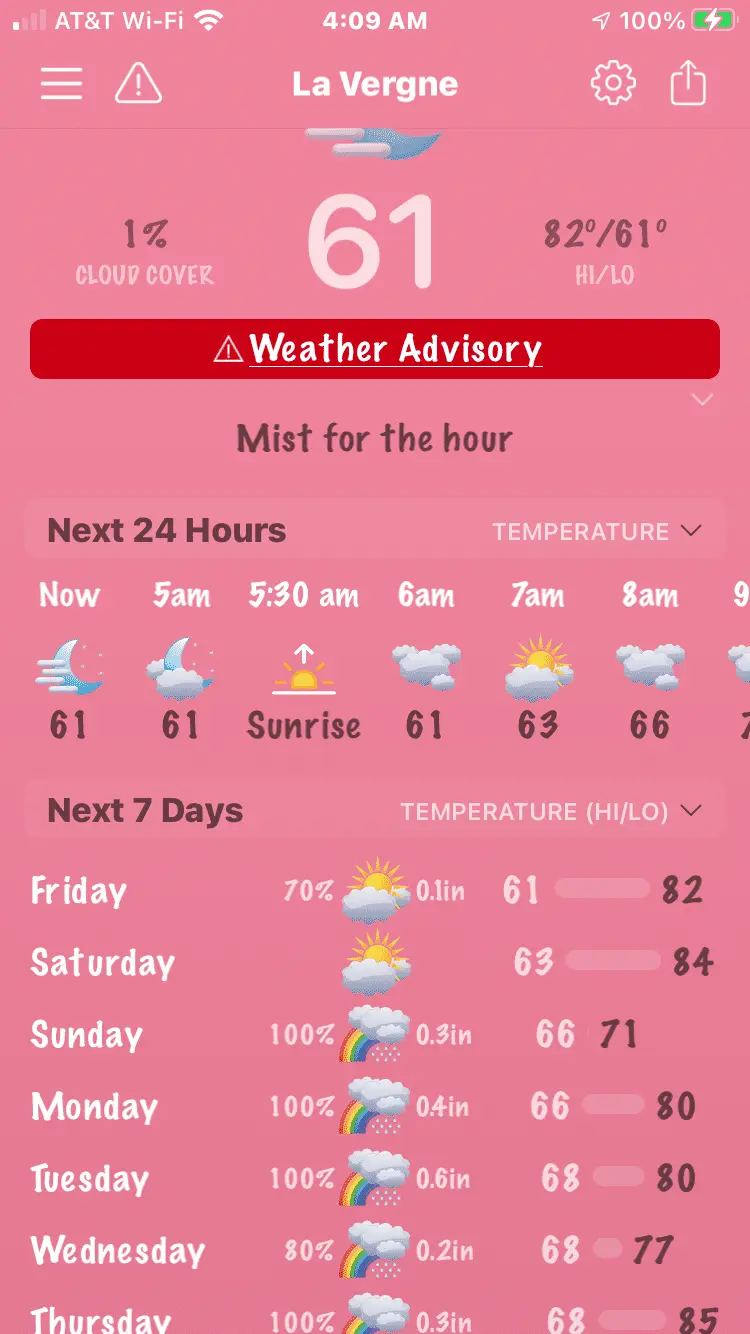This screenshot has width=750, height=1334.
Task: Share the La Vergne forecast
Action: (688, 84)
